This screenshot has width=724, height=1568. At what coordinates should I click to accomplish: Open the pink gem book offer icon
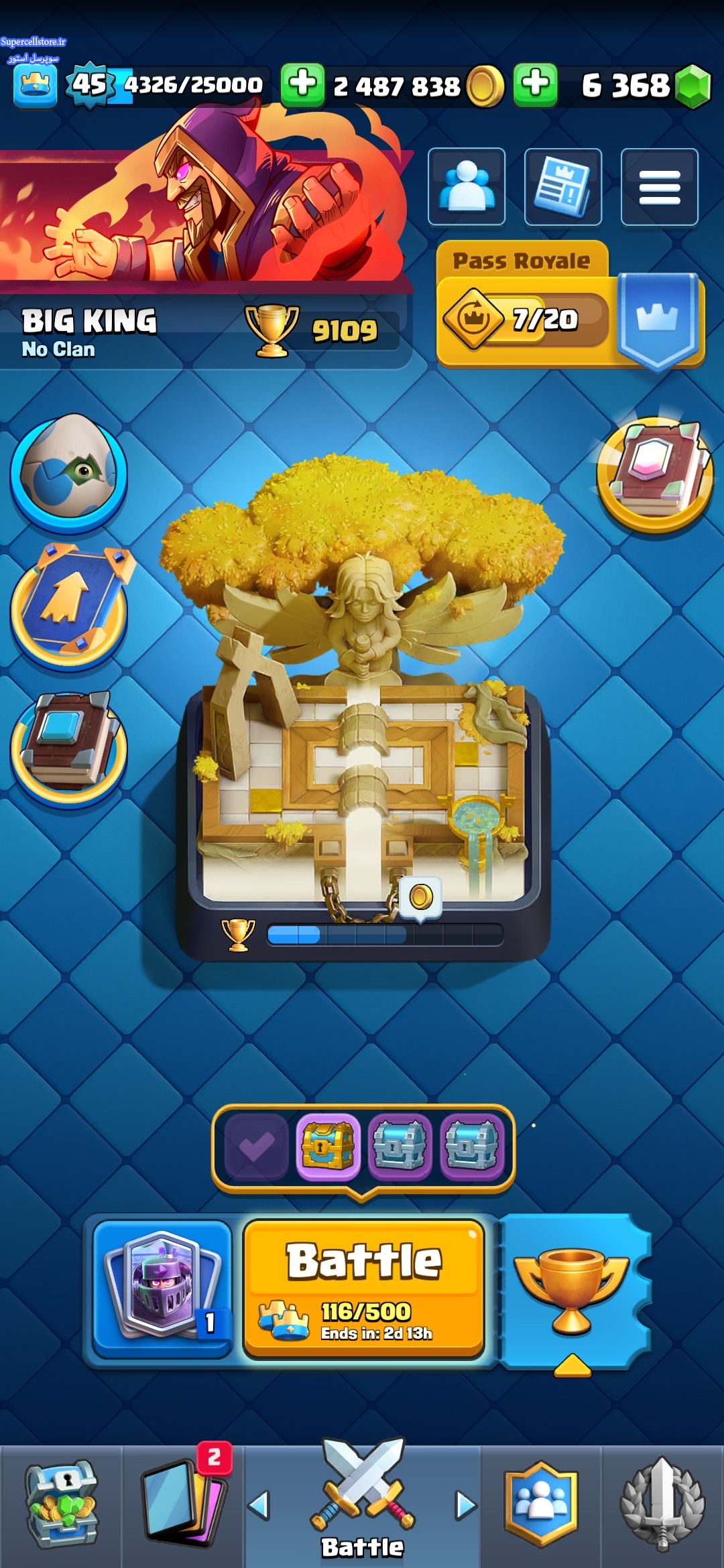(x=656, y=473)
